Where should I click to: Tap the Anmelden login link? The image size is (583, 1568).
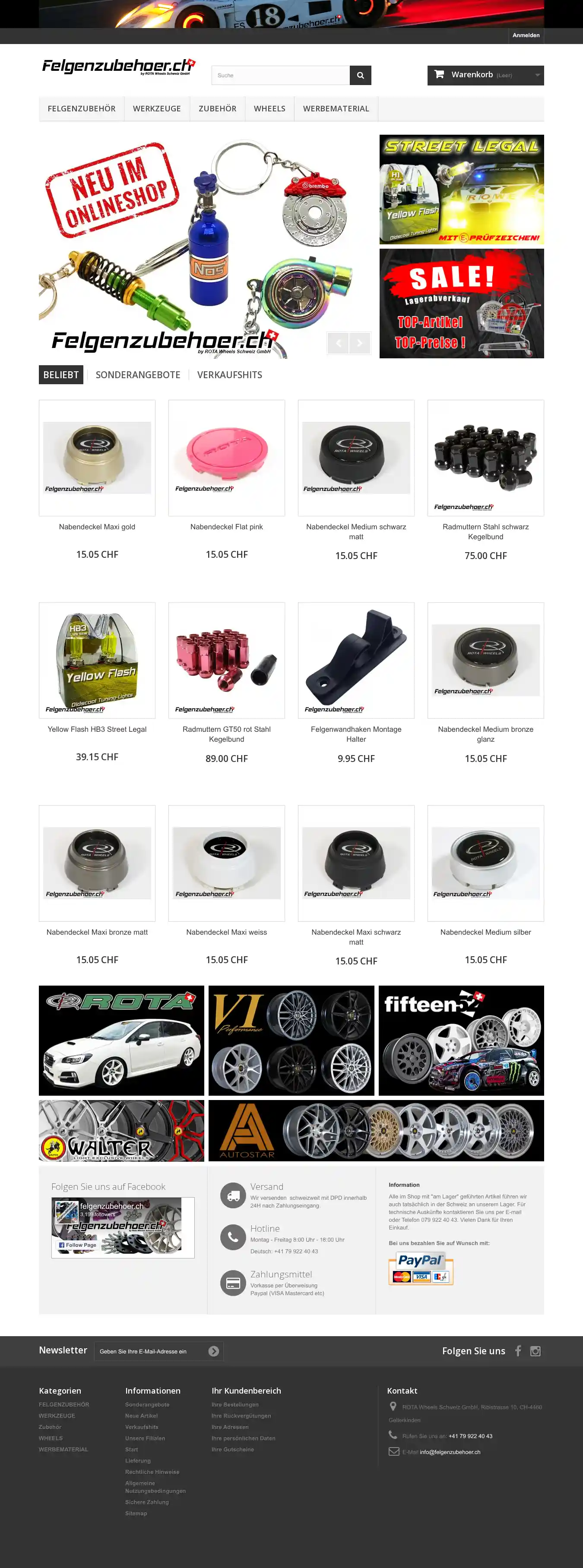coord(525,35)
